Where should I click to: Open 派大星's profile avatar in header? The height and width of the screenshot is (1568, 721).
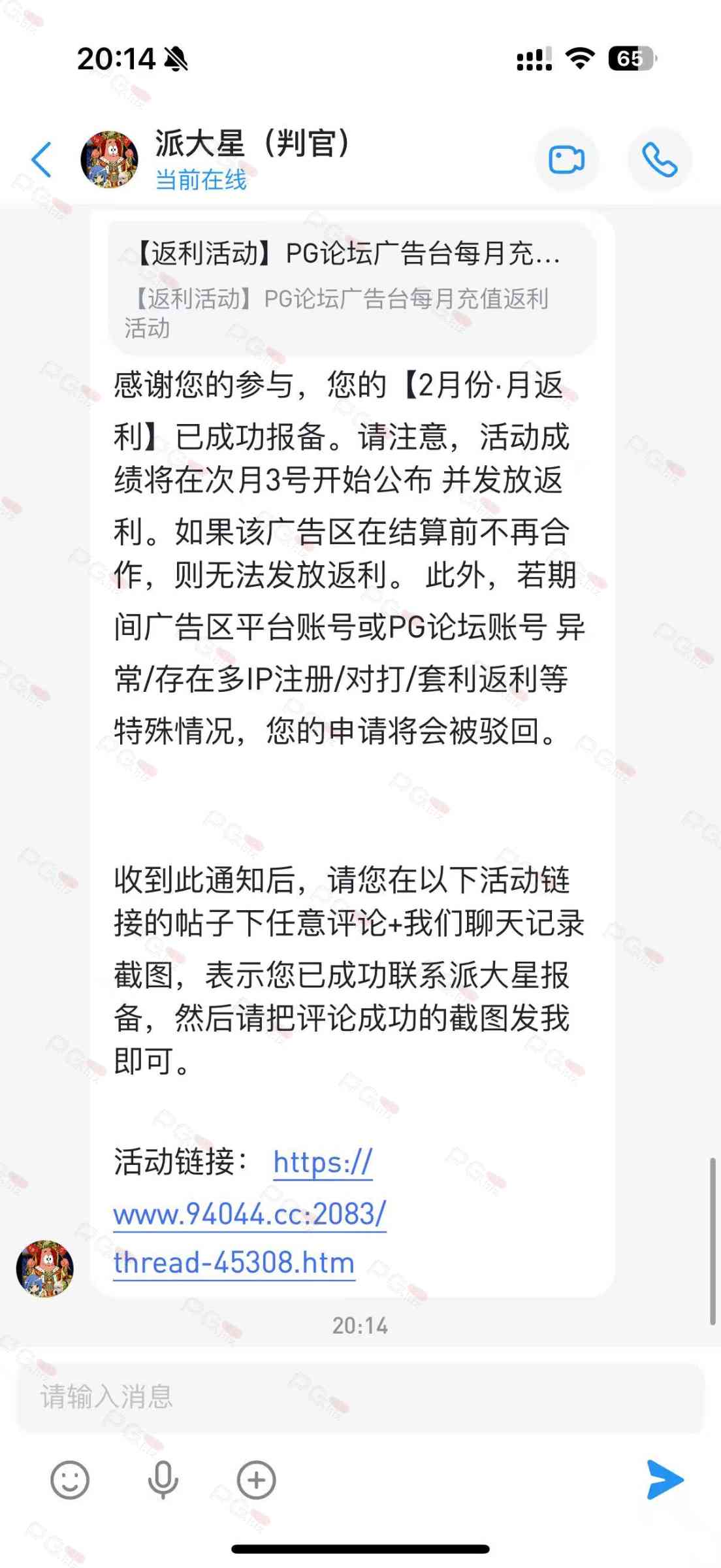109,159
